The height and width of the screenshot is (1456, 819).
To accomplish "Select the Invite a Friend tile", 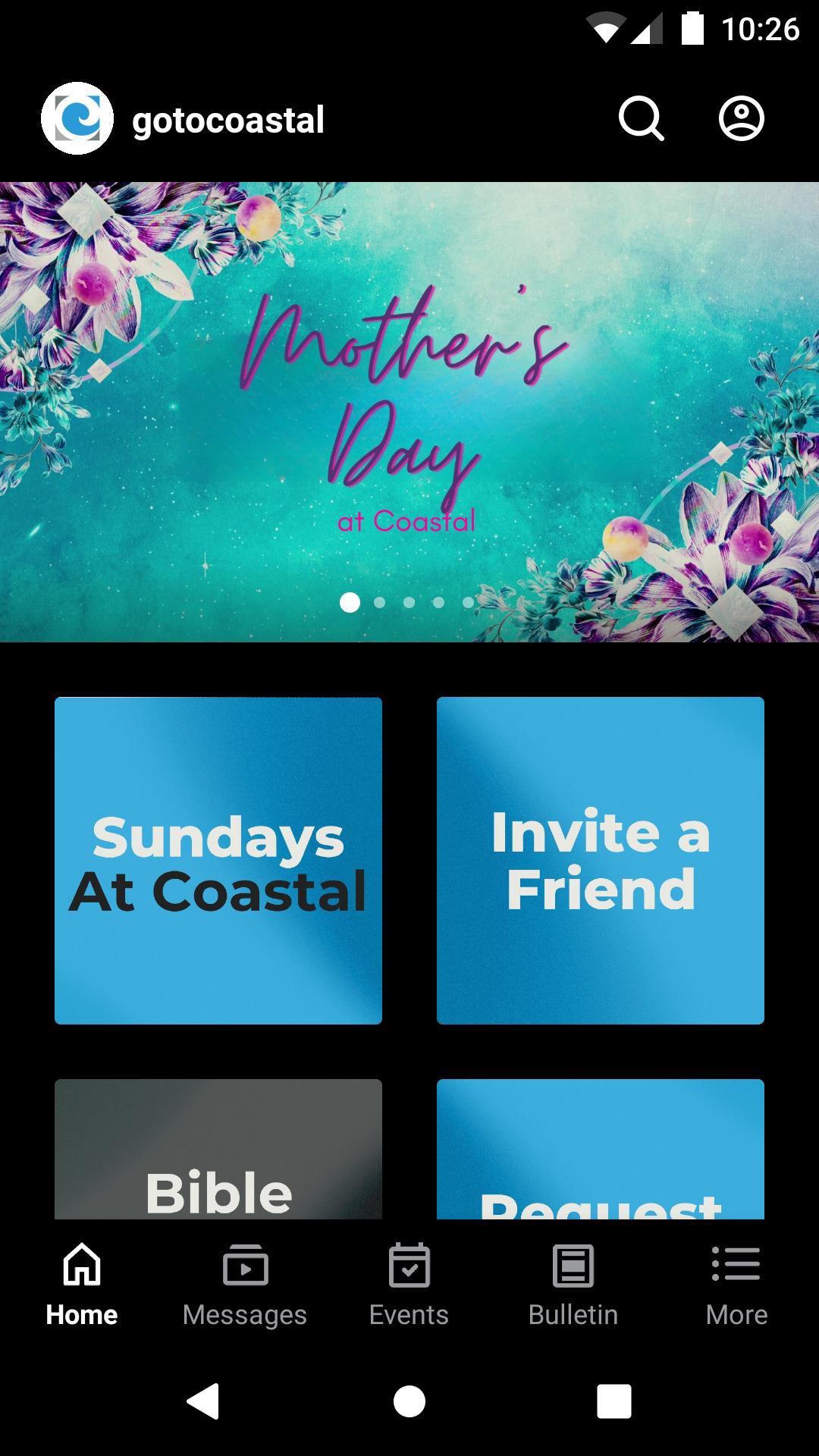I will click(601, 861).
